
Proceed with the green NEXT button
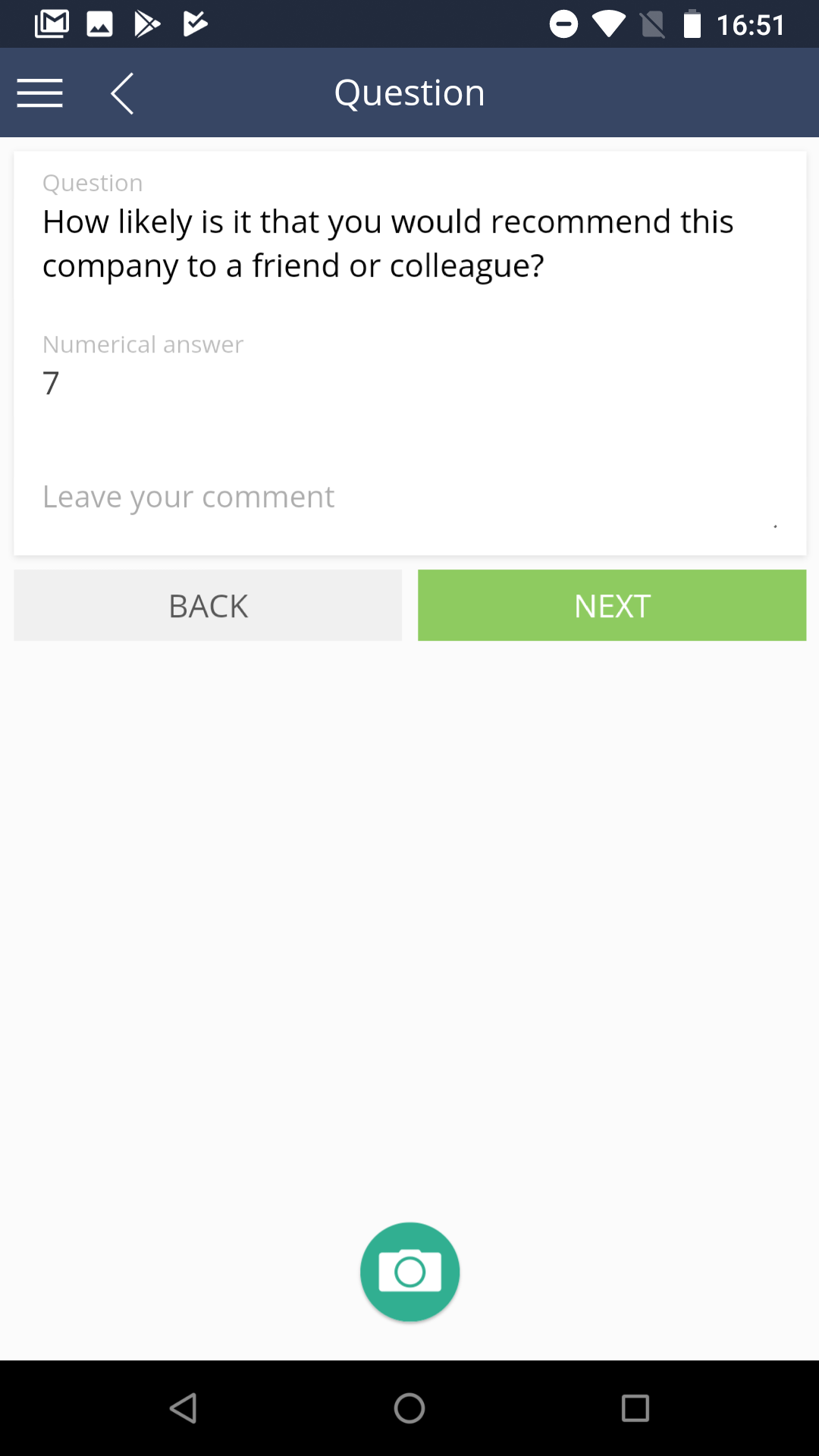[x=612, y=605]
